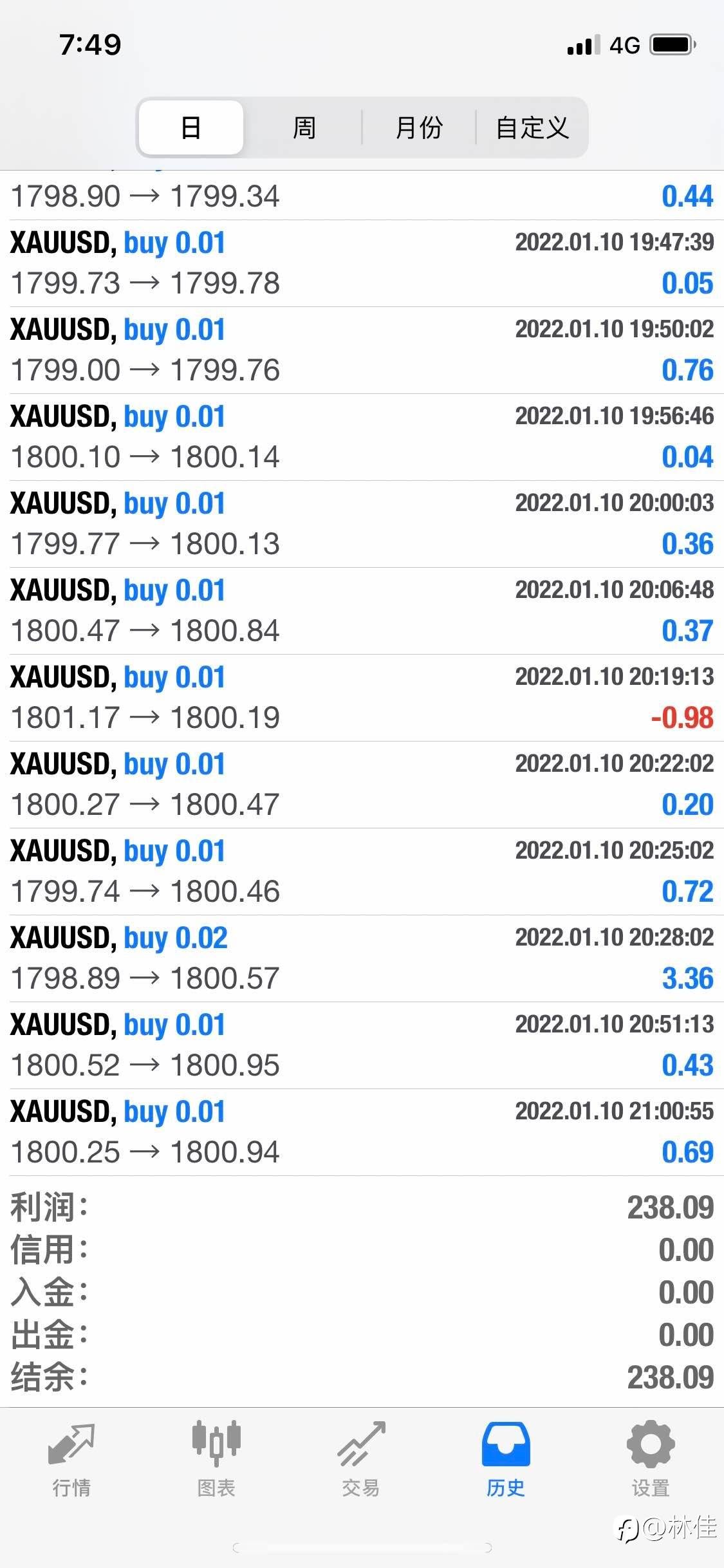
Task: Expand the trade closed at 20:25:02
Action: coord(362,872)
